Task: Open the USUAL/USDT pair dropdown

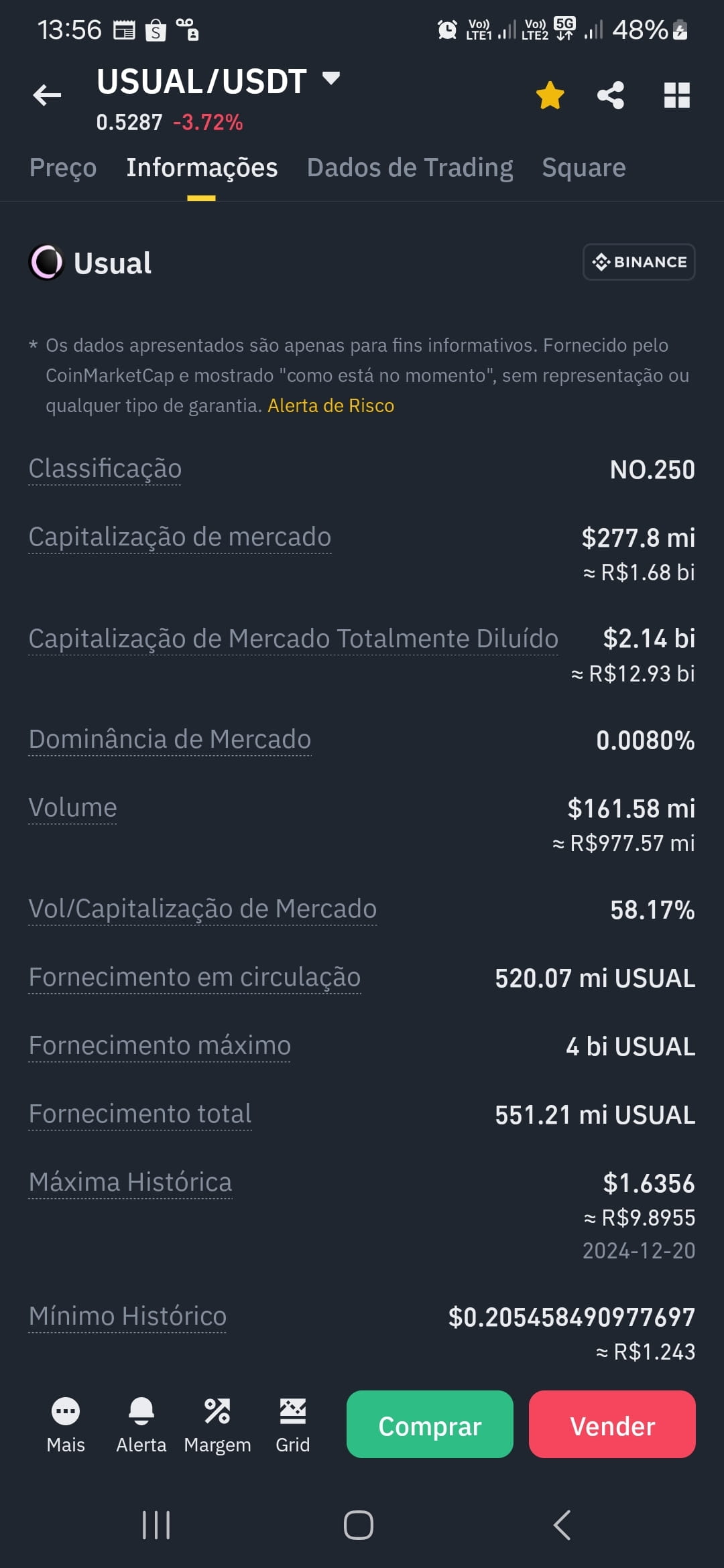Action: pyautogui.click(x=331, y=78)
